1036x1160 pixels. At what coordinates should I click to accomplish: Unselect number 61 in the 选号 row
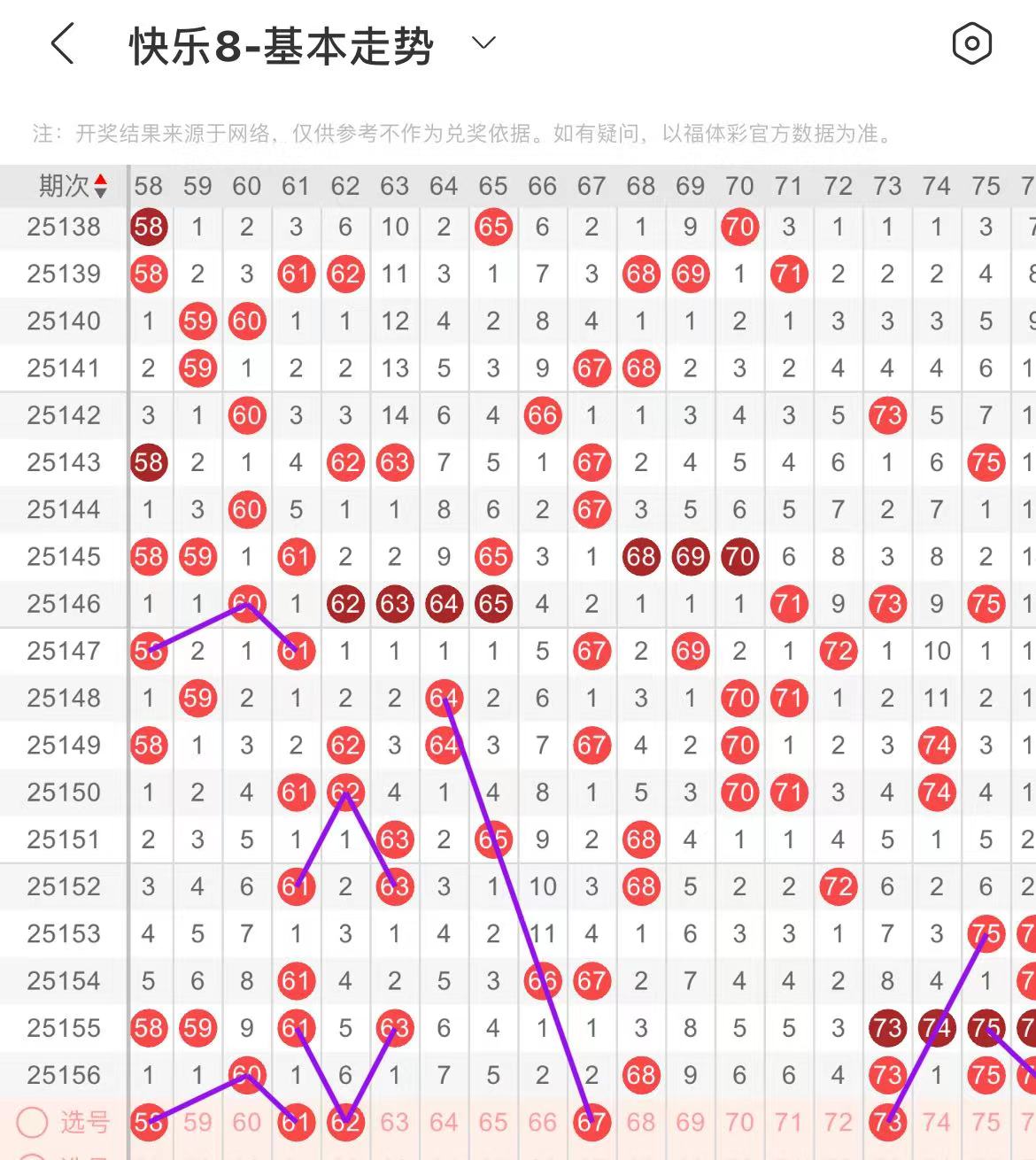click(x=296, y=1123)
